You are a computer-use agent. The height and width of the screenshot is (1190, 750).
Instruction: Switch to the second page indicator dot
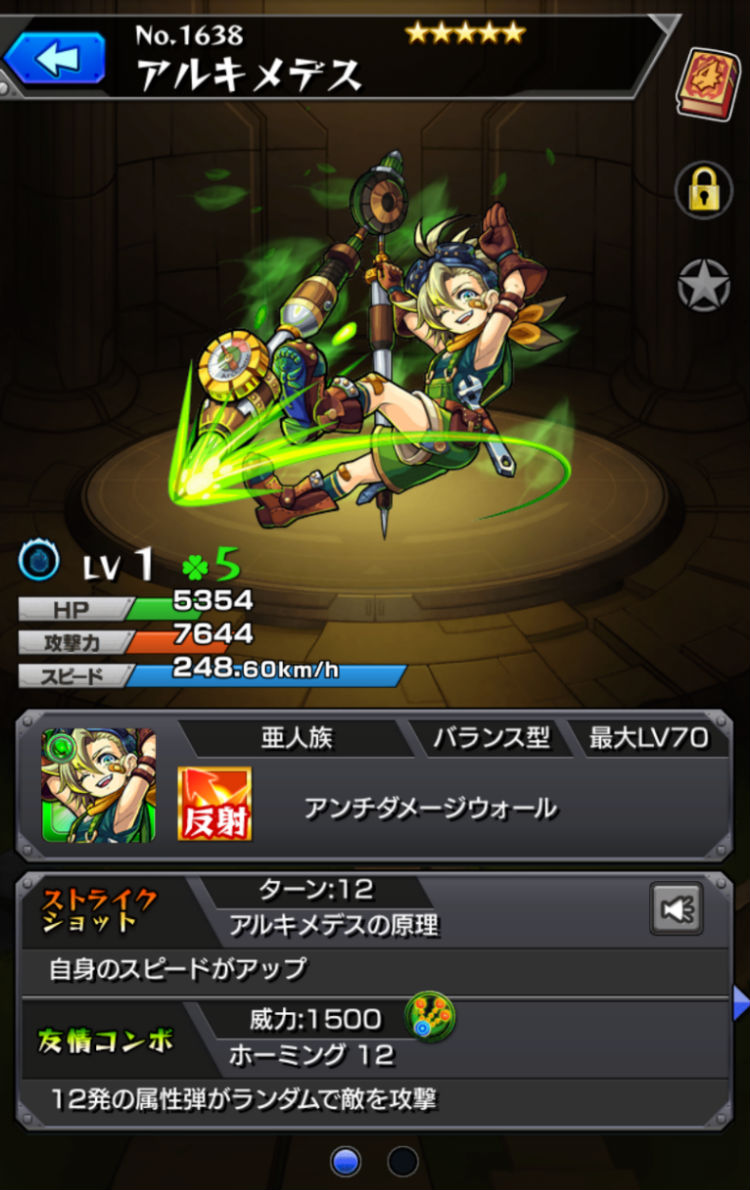403,1161
